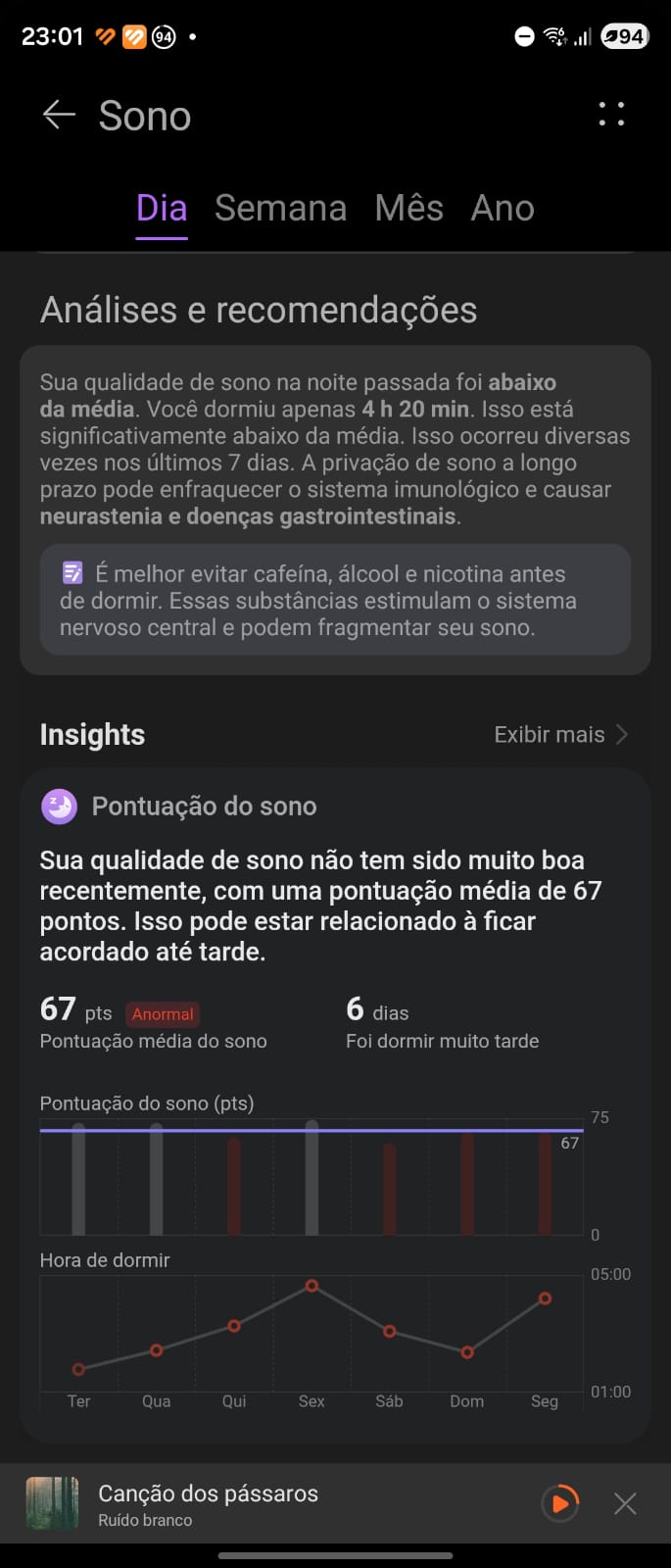
Task: Play Canção dos pássaros white noise
Action: pos(560,1502)
